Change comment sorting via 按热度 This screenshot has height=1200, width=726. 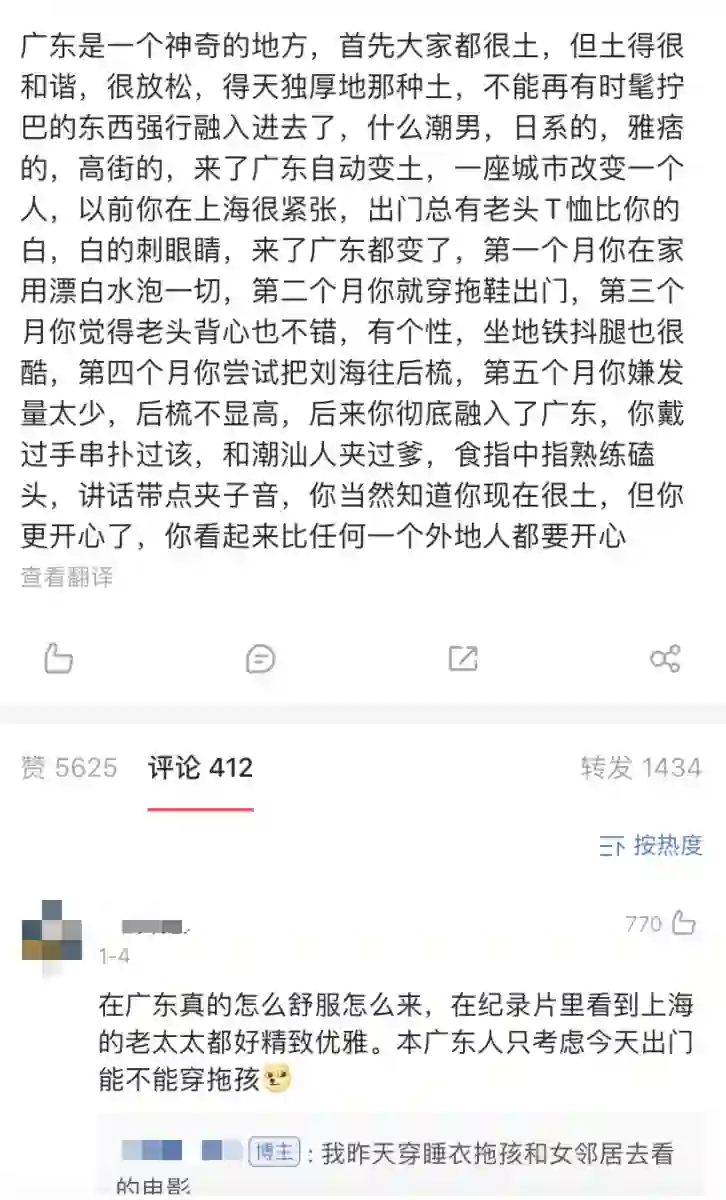pyautogui.click(x=651, y=846)
